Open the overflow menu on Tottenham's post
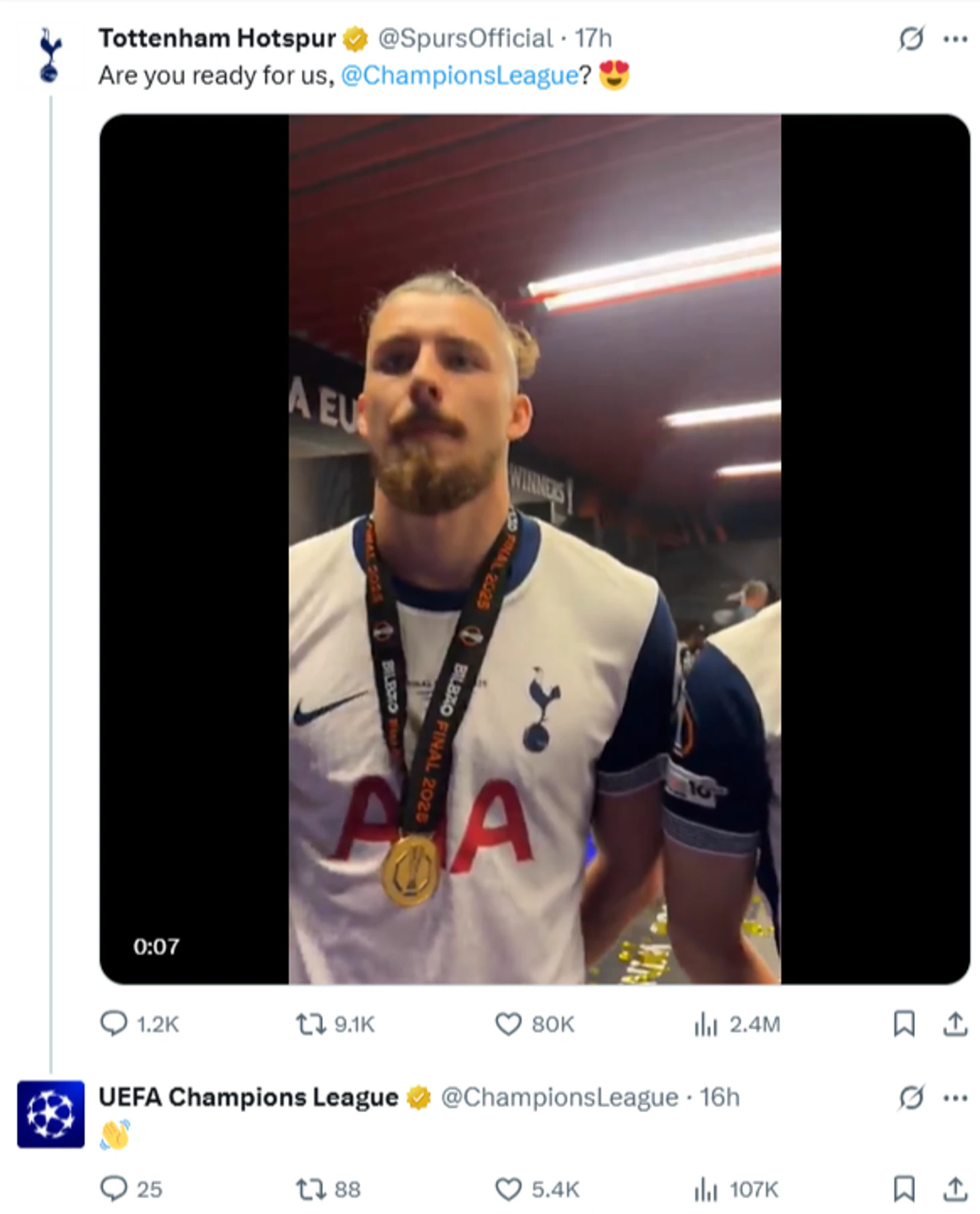 click(x=955, y=39)
